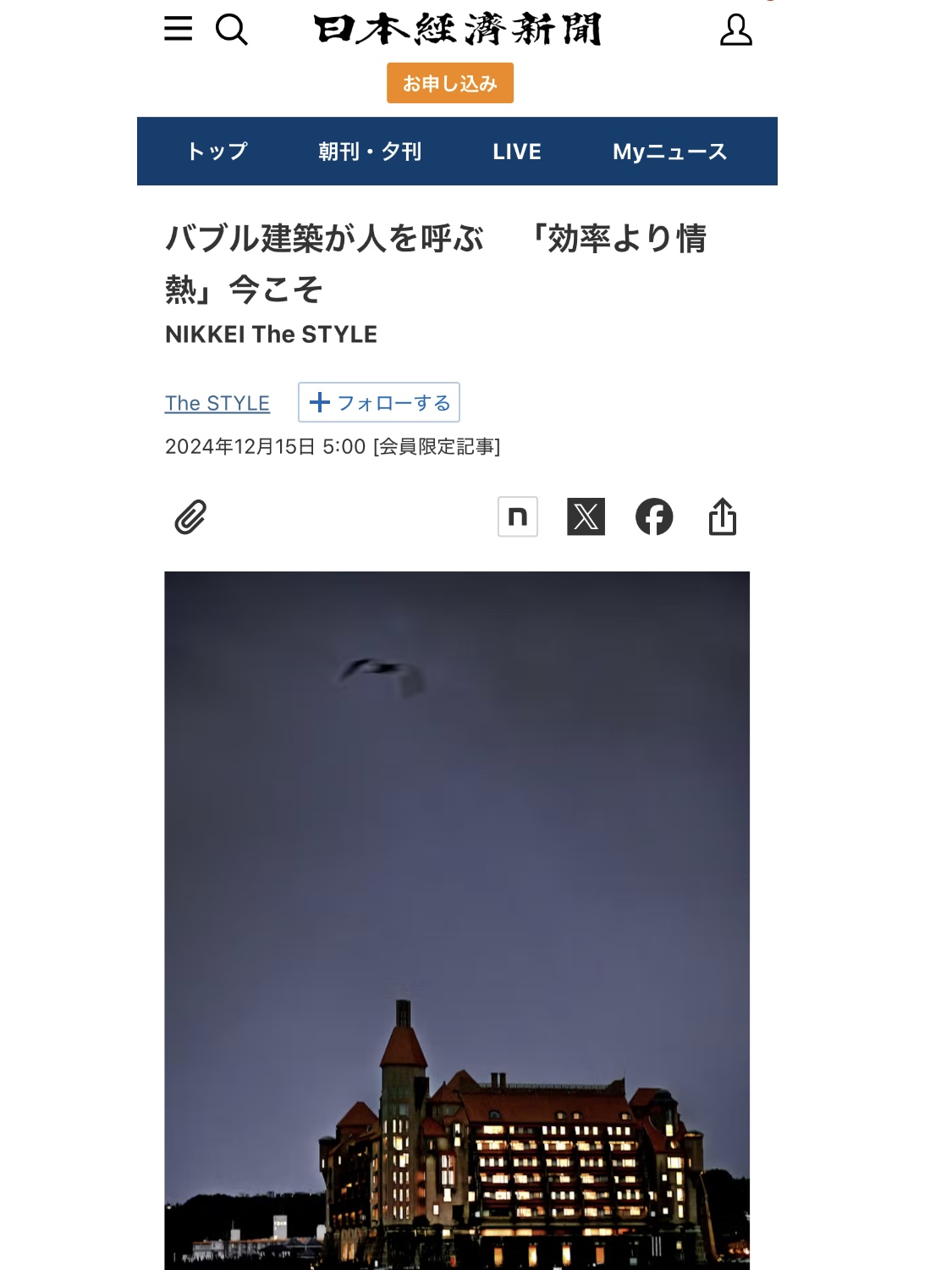This screenshot has width=952, height=1270.
Task: Open The STYLE topic link
Action: coord(217,403)
